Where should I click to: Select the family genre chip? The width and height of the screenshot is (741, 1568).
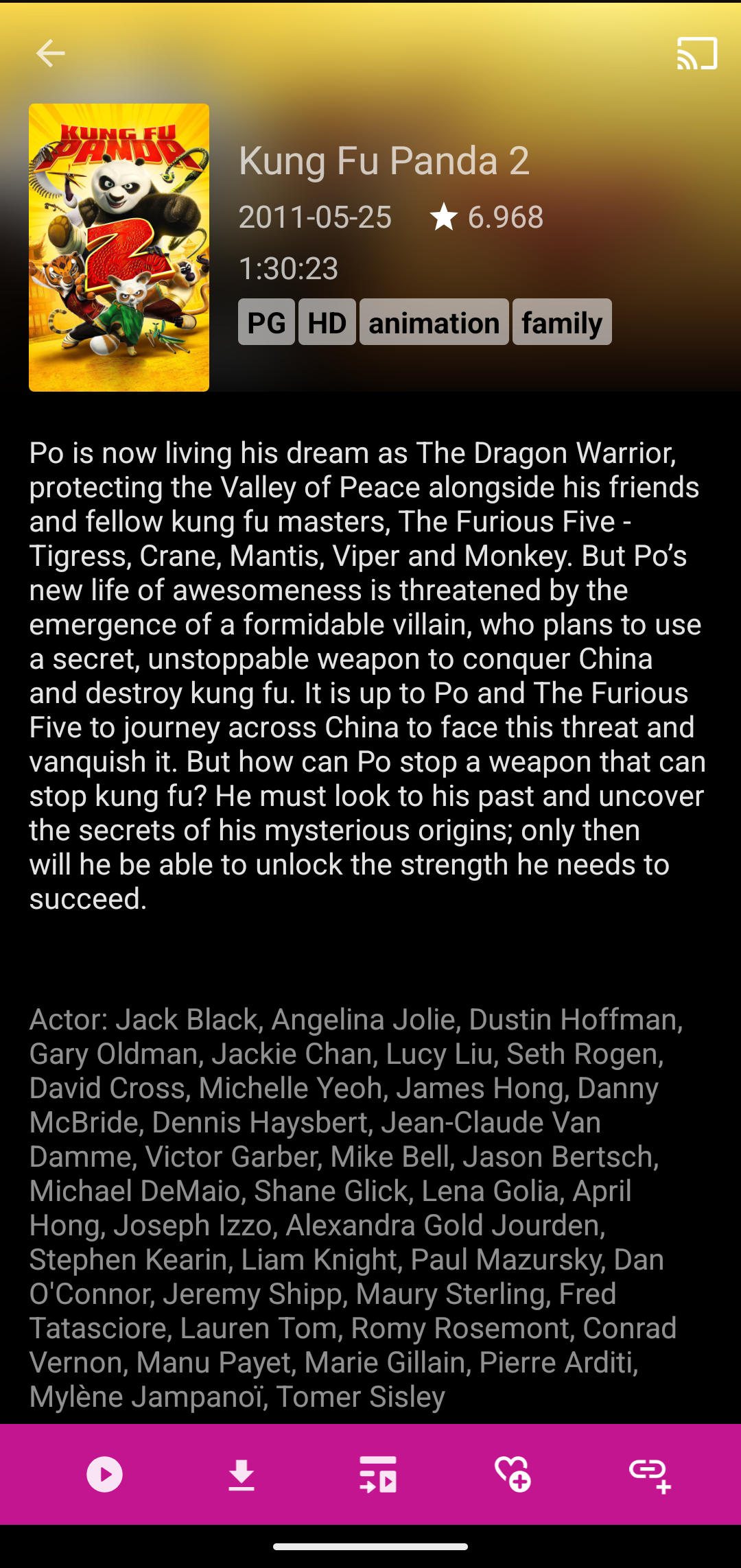pyautogui.click(x=561, y=322)
